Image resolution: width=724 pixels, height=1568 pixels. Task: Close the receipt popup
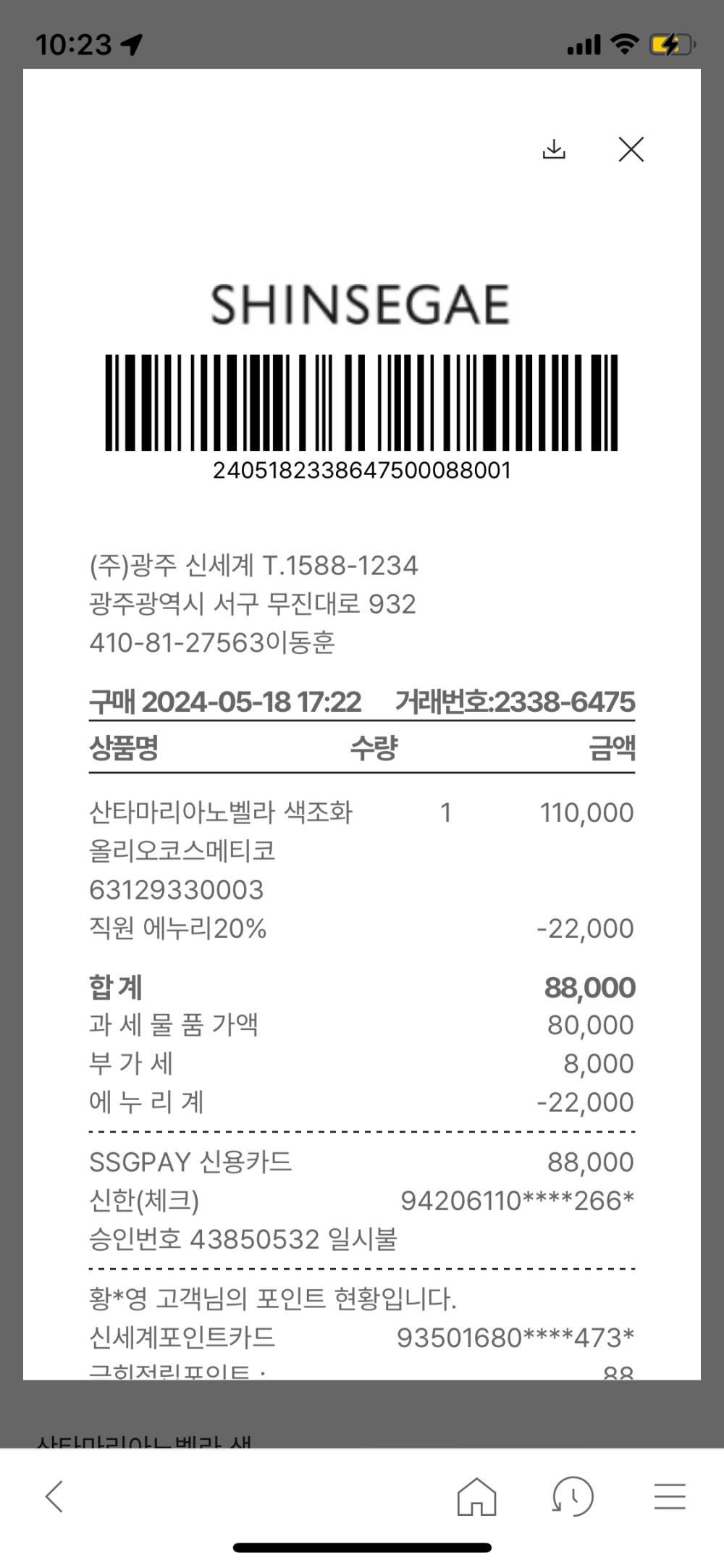631,150
